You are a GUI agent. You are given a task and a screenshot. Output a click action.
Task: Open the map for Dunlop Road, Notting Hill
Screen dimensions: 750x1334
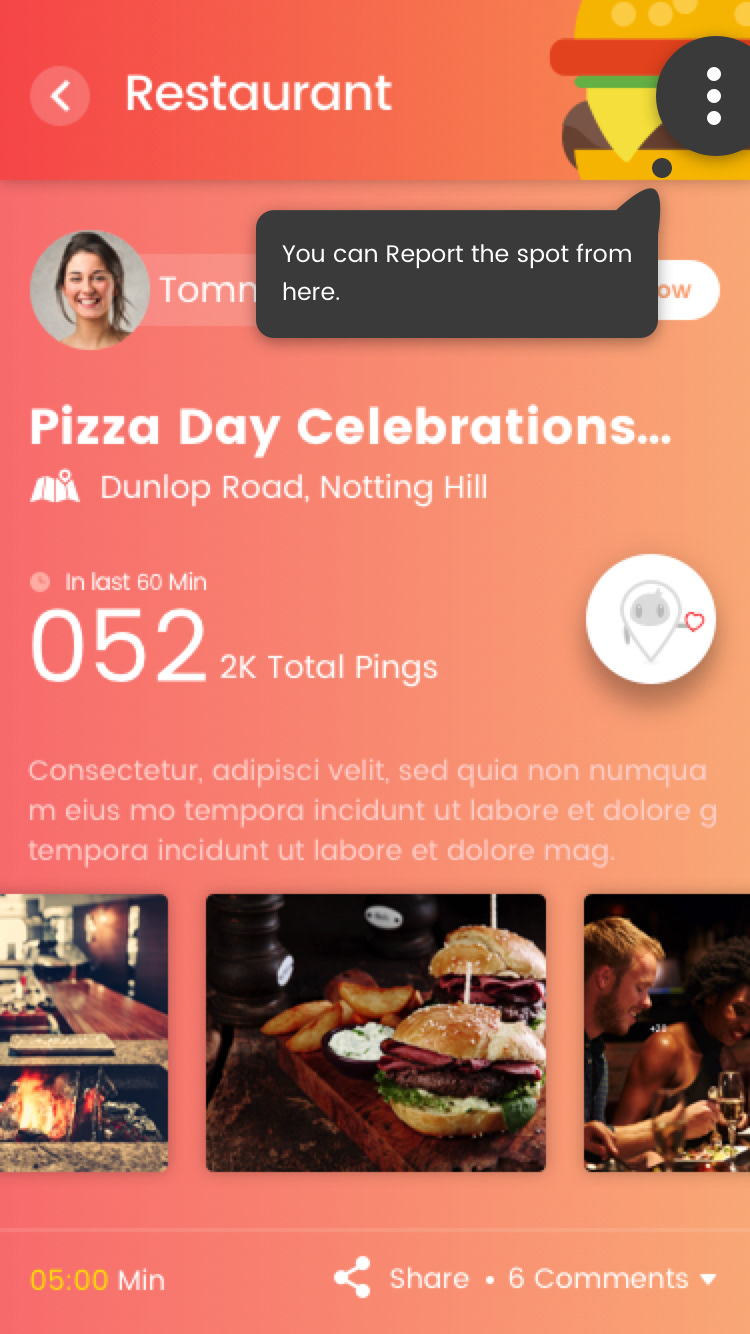point(55,487)
